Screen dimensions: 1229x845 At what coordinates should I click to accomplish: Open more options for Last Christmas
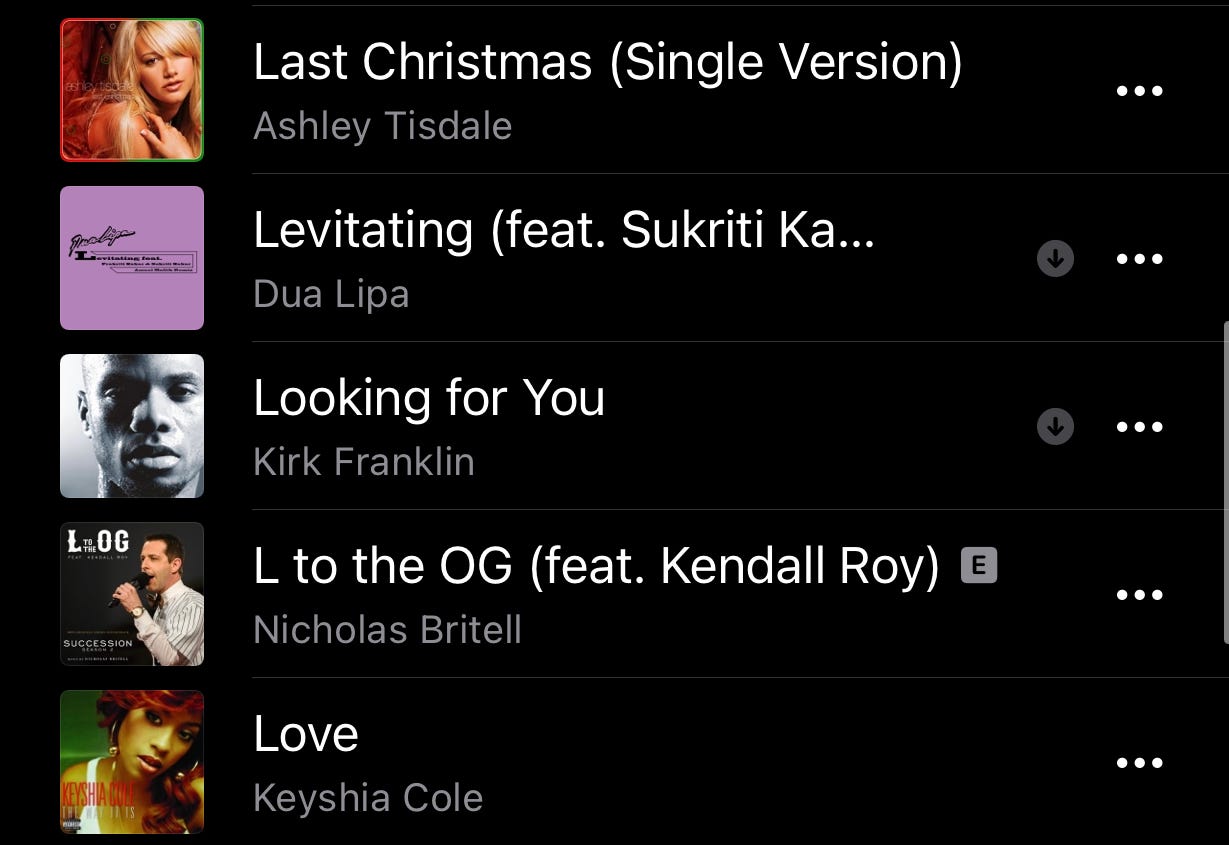(x=1139, y=91)
